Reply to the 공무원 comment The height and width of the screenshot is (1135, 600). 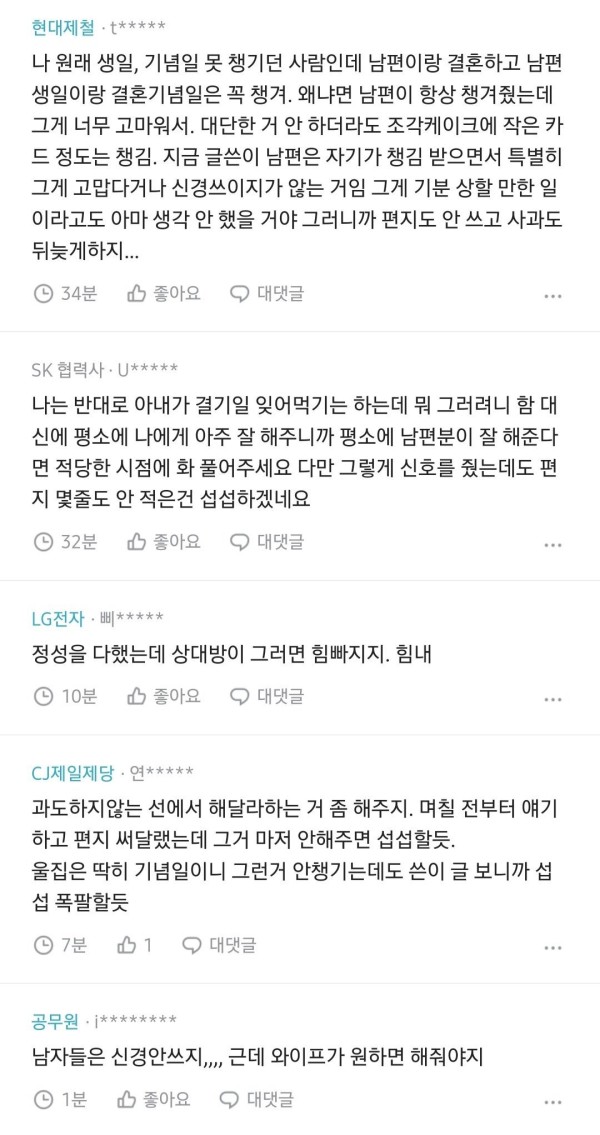pos(257,1099)
